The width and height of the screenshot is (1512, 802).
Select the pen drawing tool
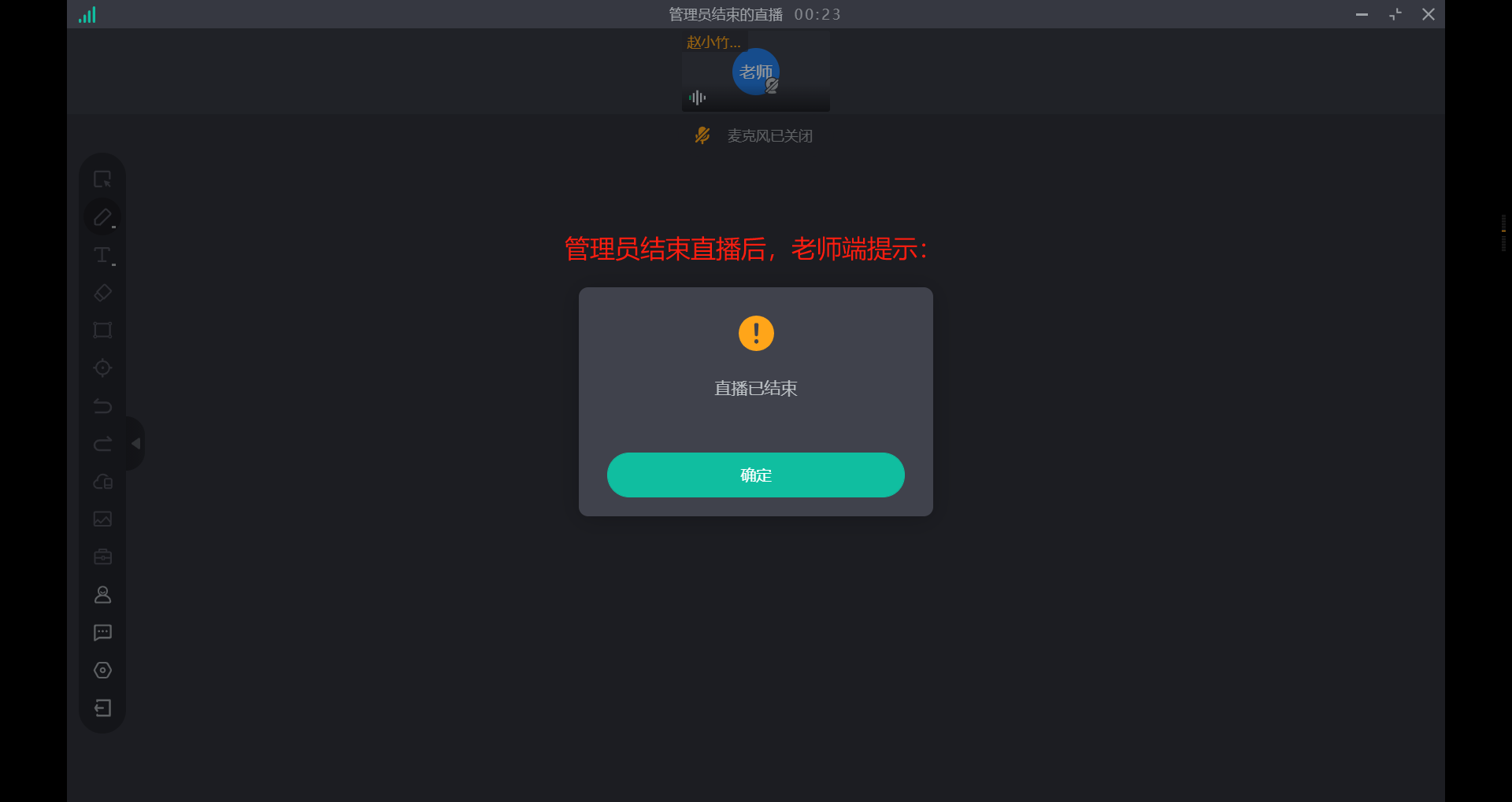click(x=102, y=217)
